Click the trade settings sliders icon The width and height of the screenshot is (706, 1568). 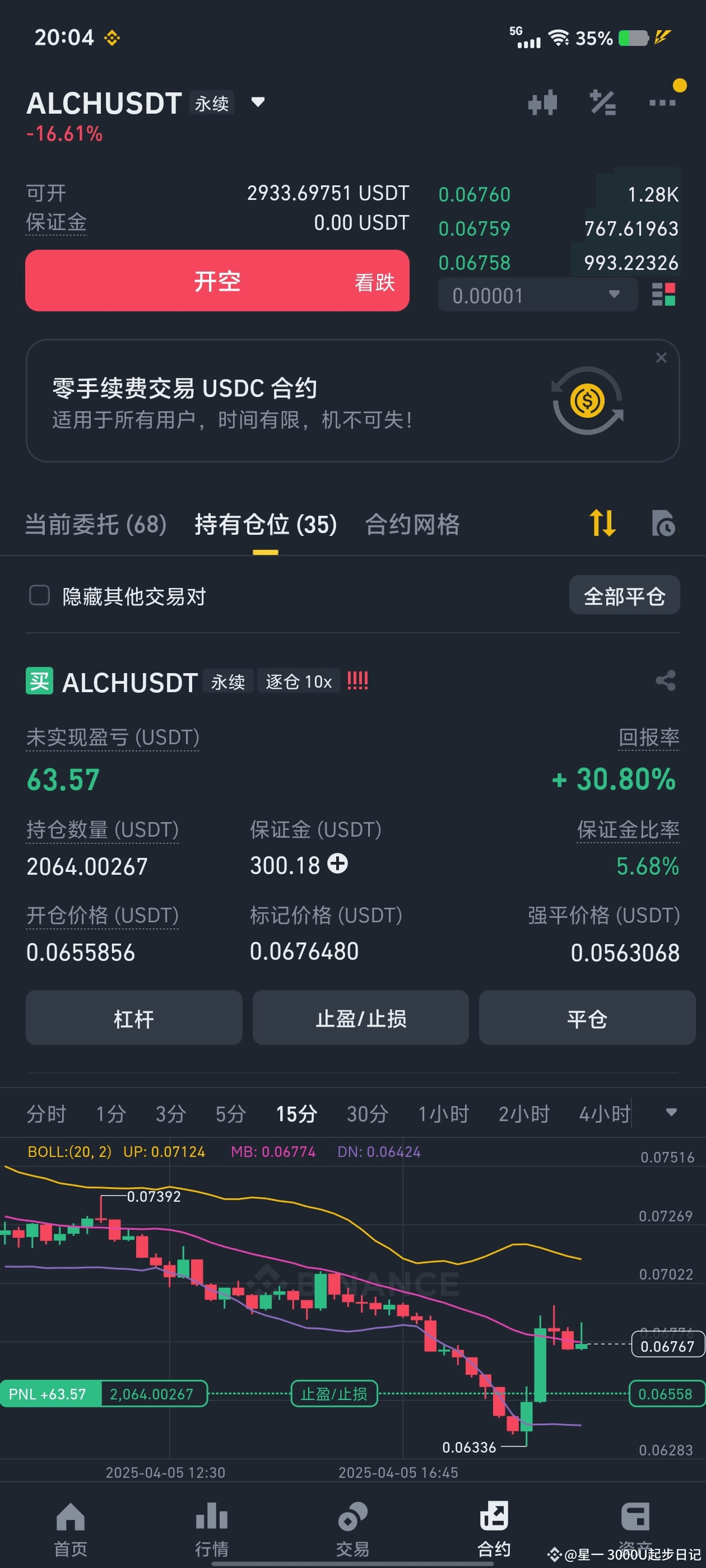pyautogui.click(x=603, y=102)
